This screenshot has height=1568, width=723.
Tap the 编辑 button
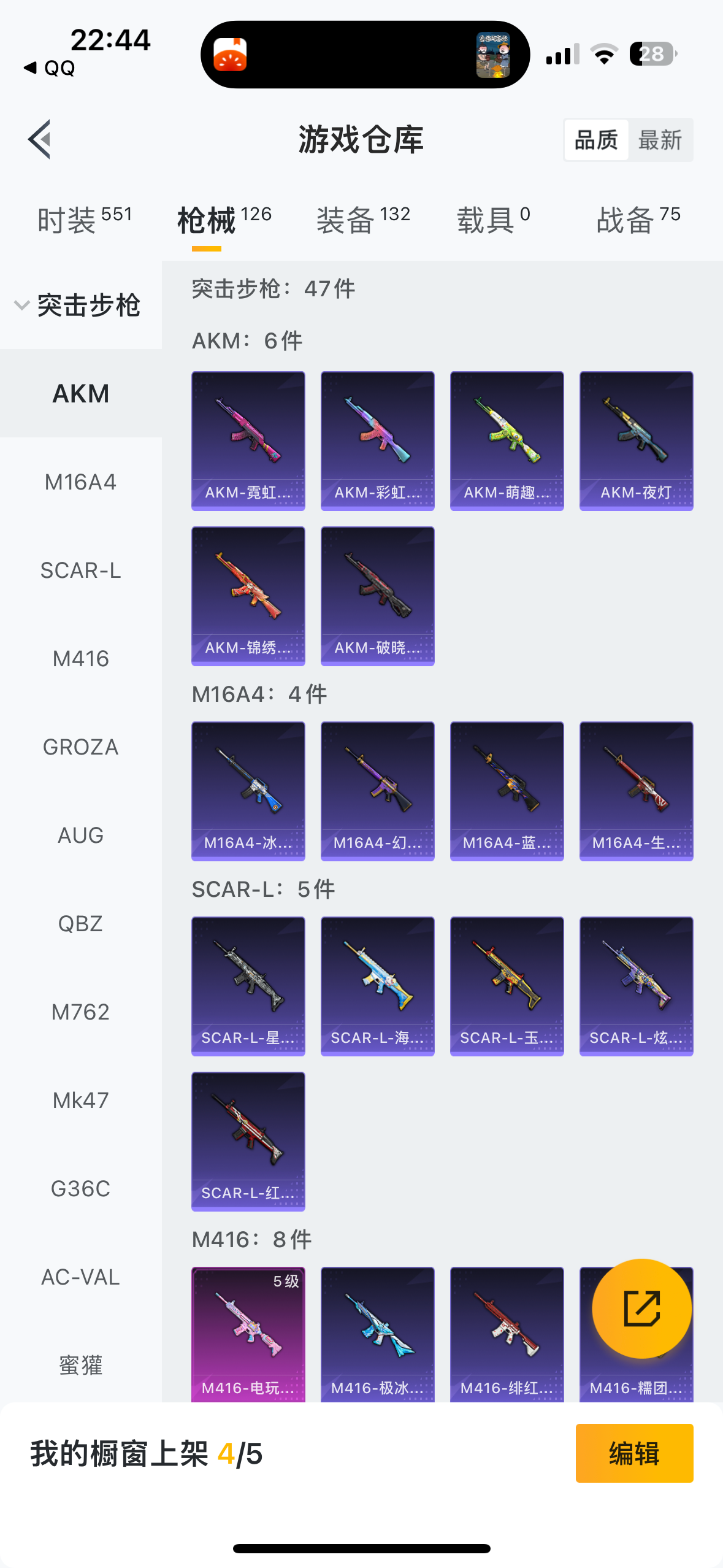634,1453
